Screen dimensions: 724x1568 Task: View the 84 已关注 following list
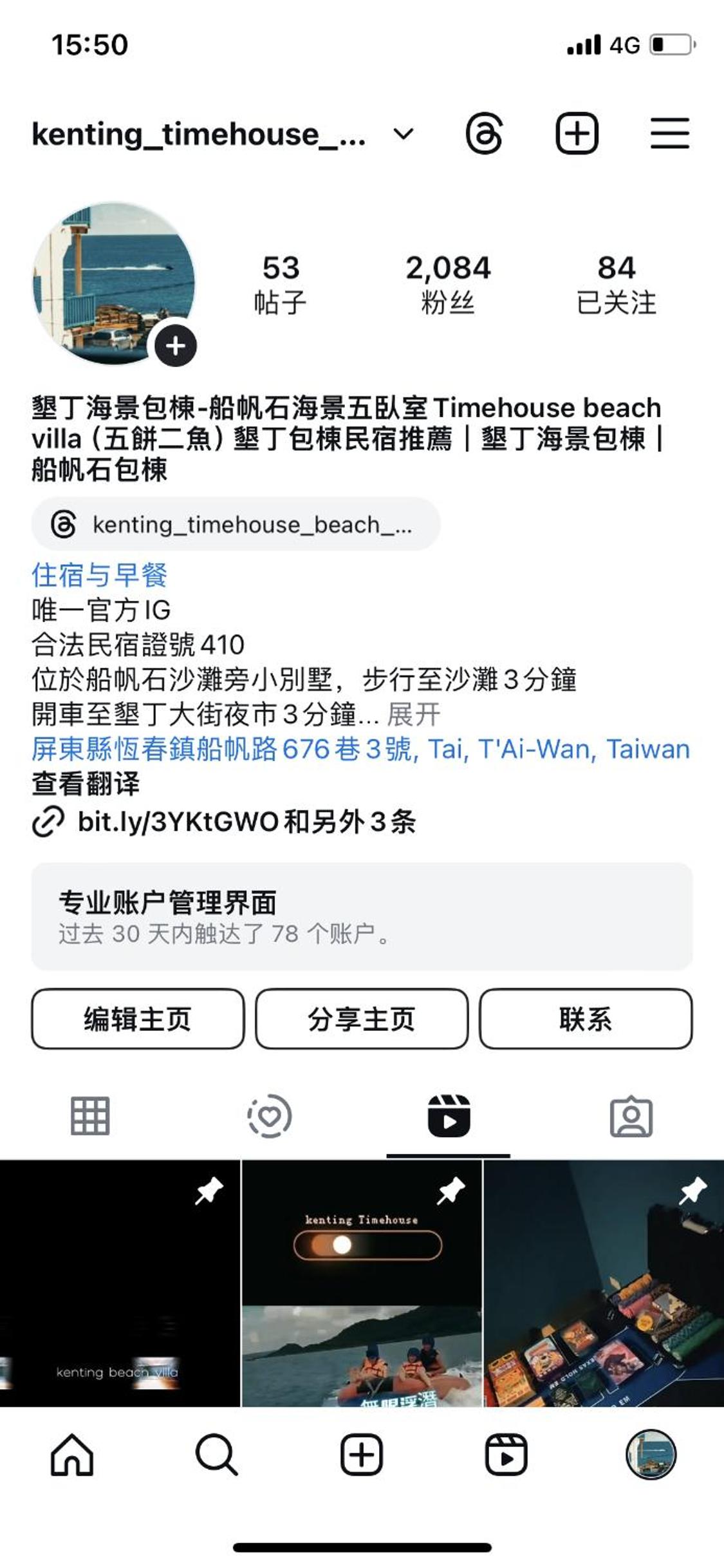coord(616,284)
